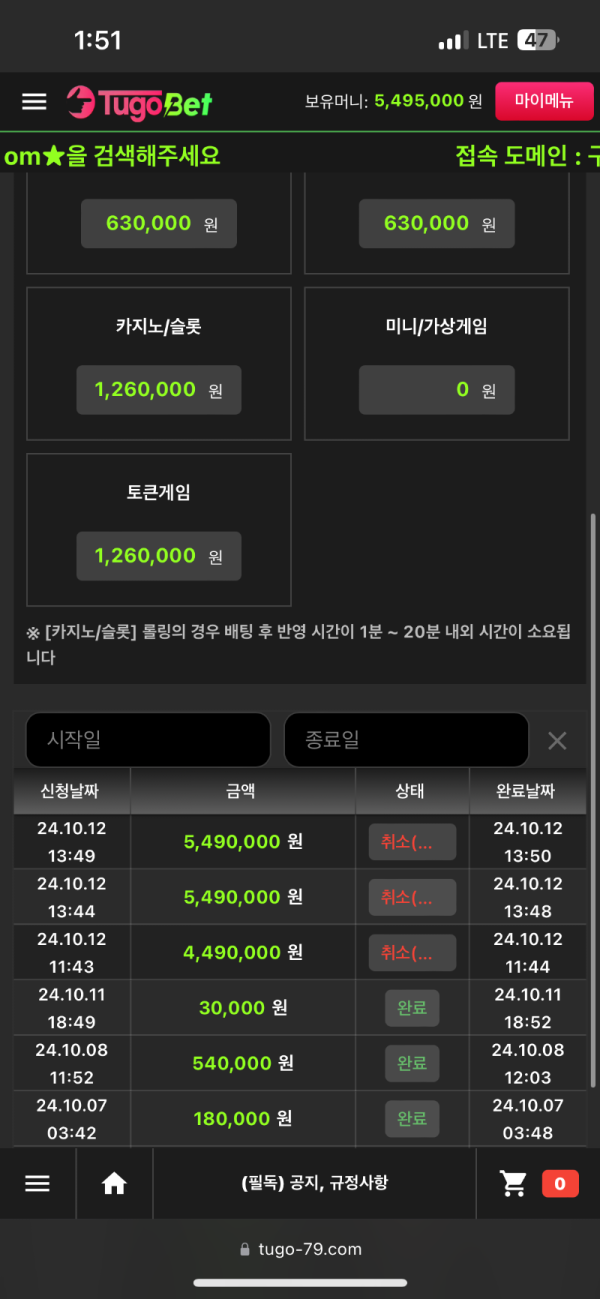Tap the TugoBet logo to go home
The height and width of the screenshot is (1299, 600).
(140, 102)
